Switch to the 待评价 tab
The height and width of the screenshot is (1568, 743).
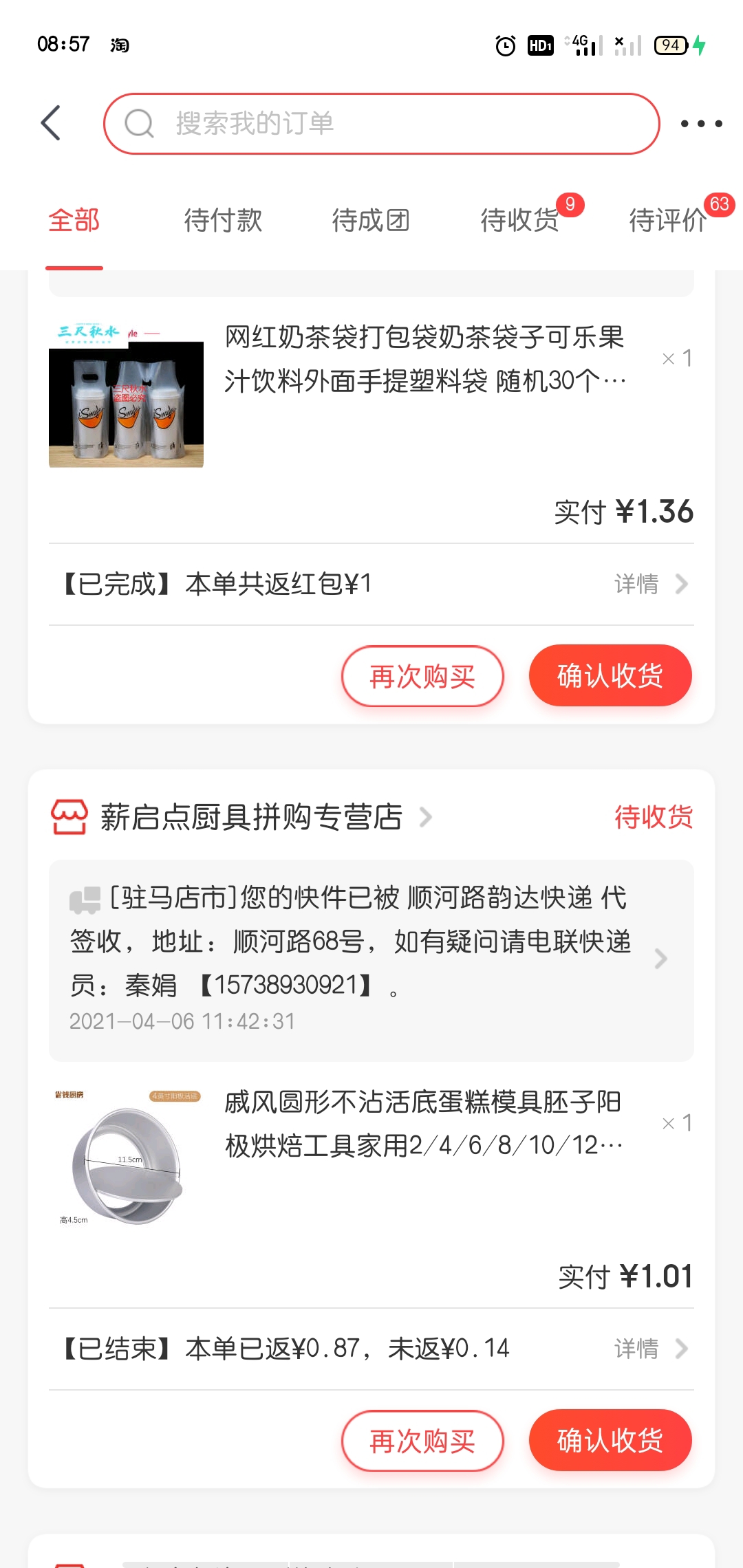click(x=668, y=220)
